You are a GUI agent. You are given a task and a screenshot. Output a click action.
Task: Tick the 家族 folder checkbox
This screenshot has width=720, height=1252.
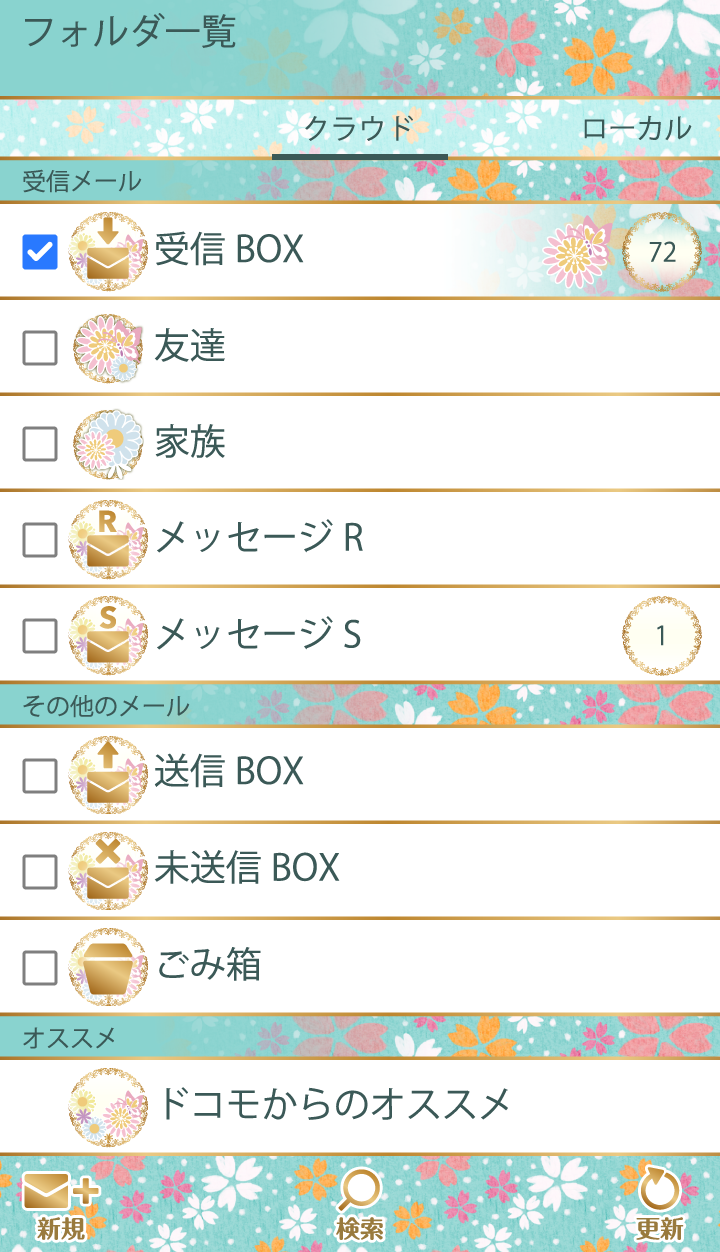point(40,443)
